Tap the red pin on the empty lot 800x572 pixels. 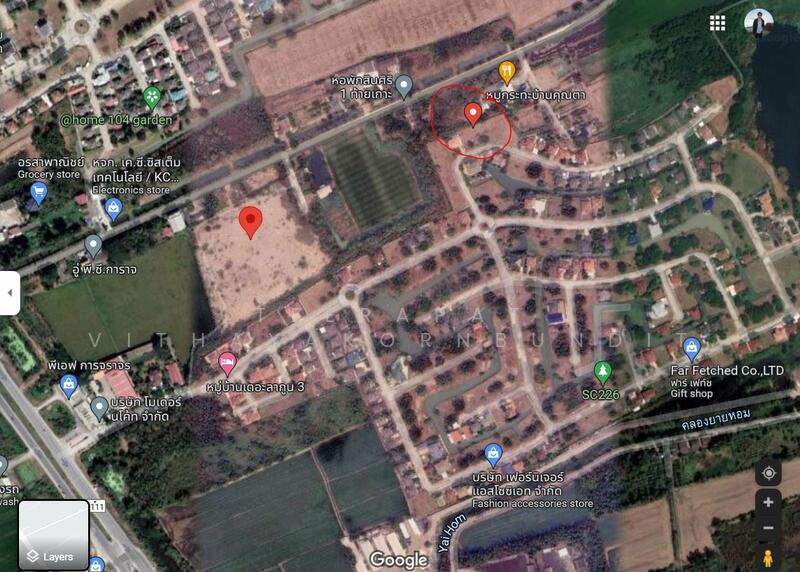tap(250, 221)
